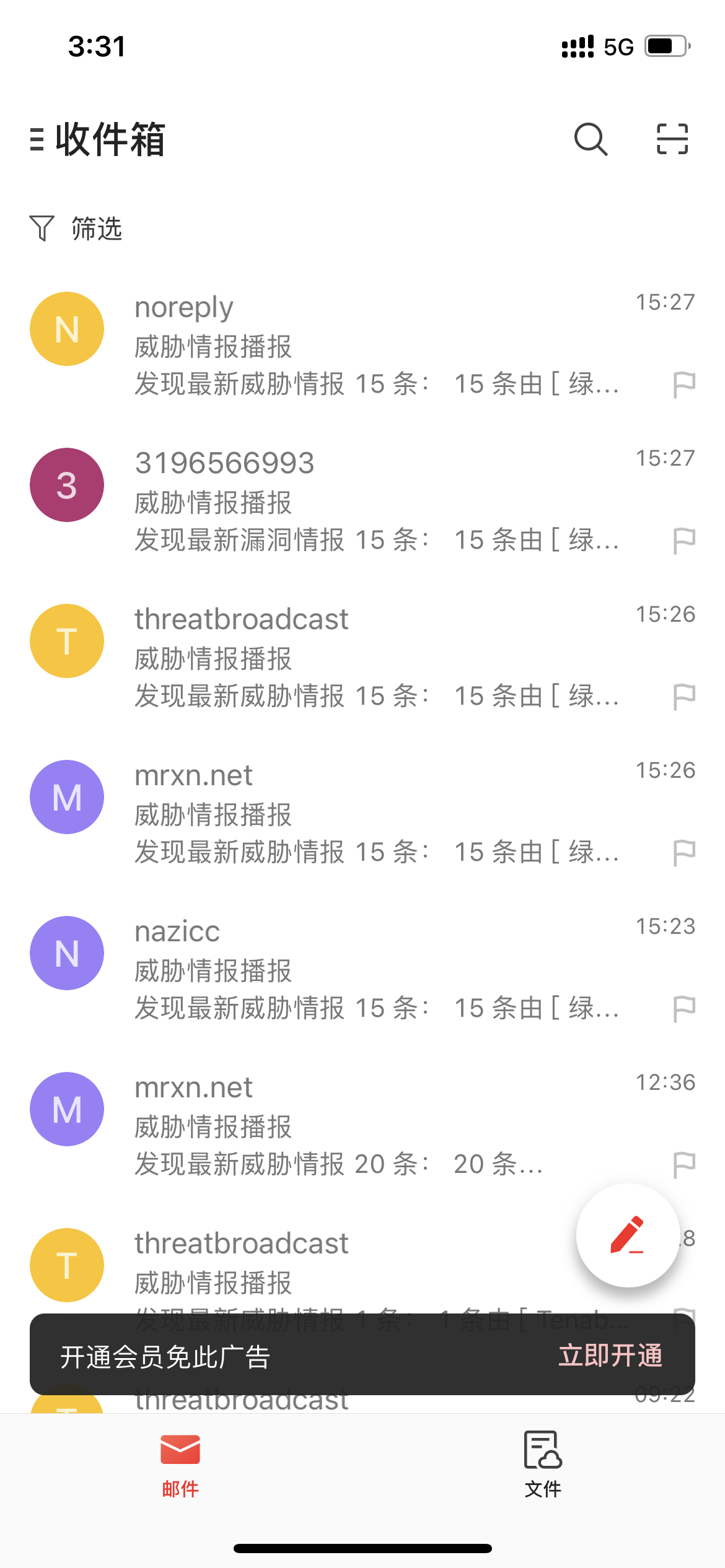Open the QR code scanner icon
The height and width of the screenshot is (1568, 725).
[672, 140]
